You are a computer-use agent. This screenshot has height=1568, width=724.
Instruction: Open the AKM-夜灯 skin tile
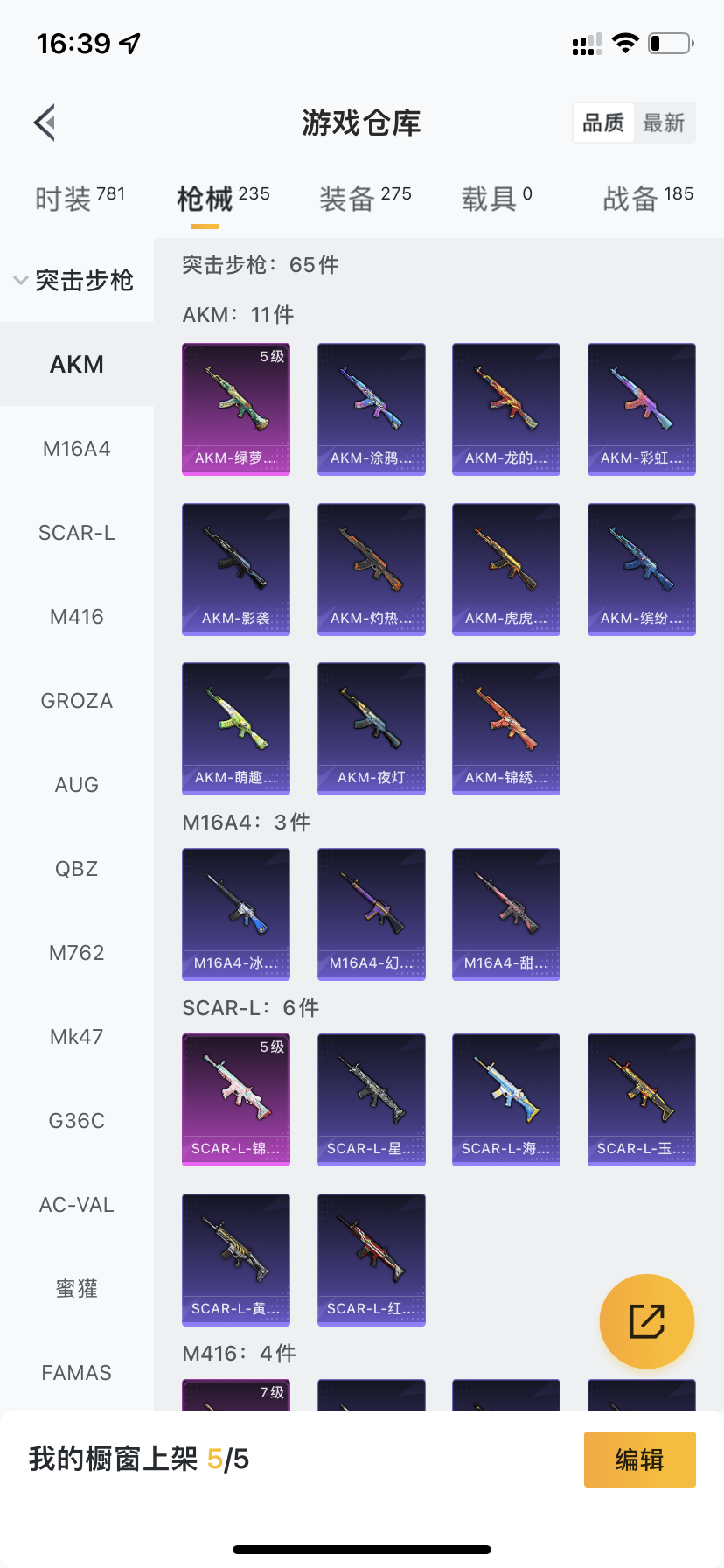click(x=372, y=728)
